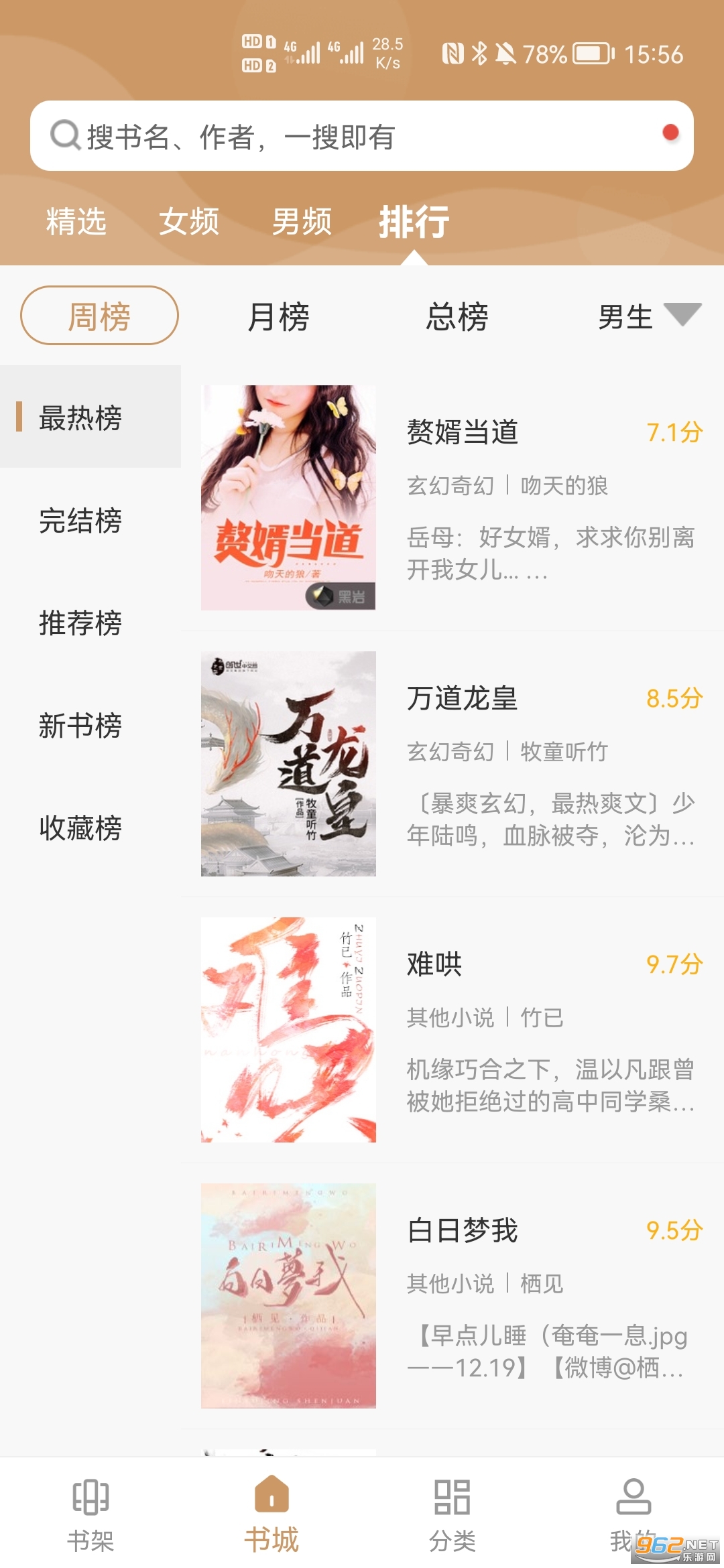Expand the 男生 dropdown filter
This screenshot has height=1568, width=724.
pyautogui.click(x=648, y=316)
